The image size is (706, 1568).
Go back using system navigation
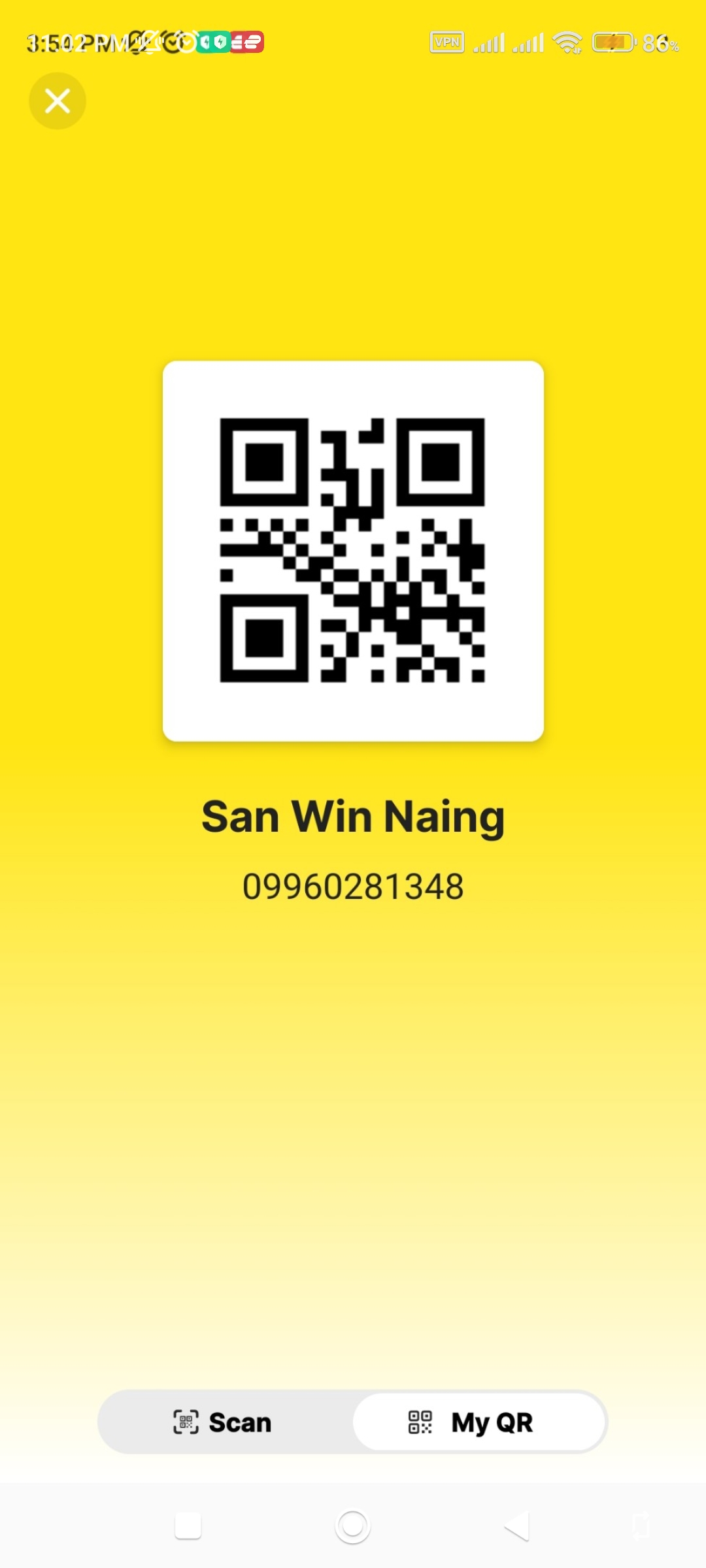(517, 1527)
